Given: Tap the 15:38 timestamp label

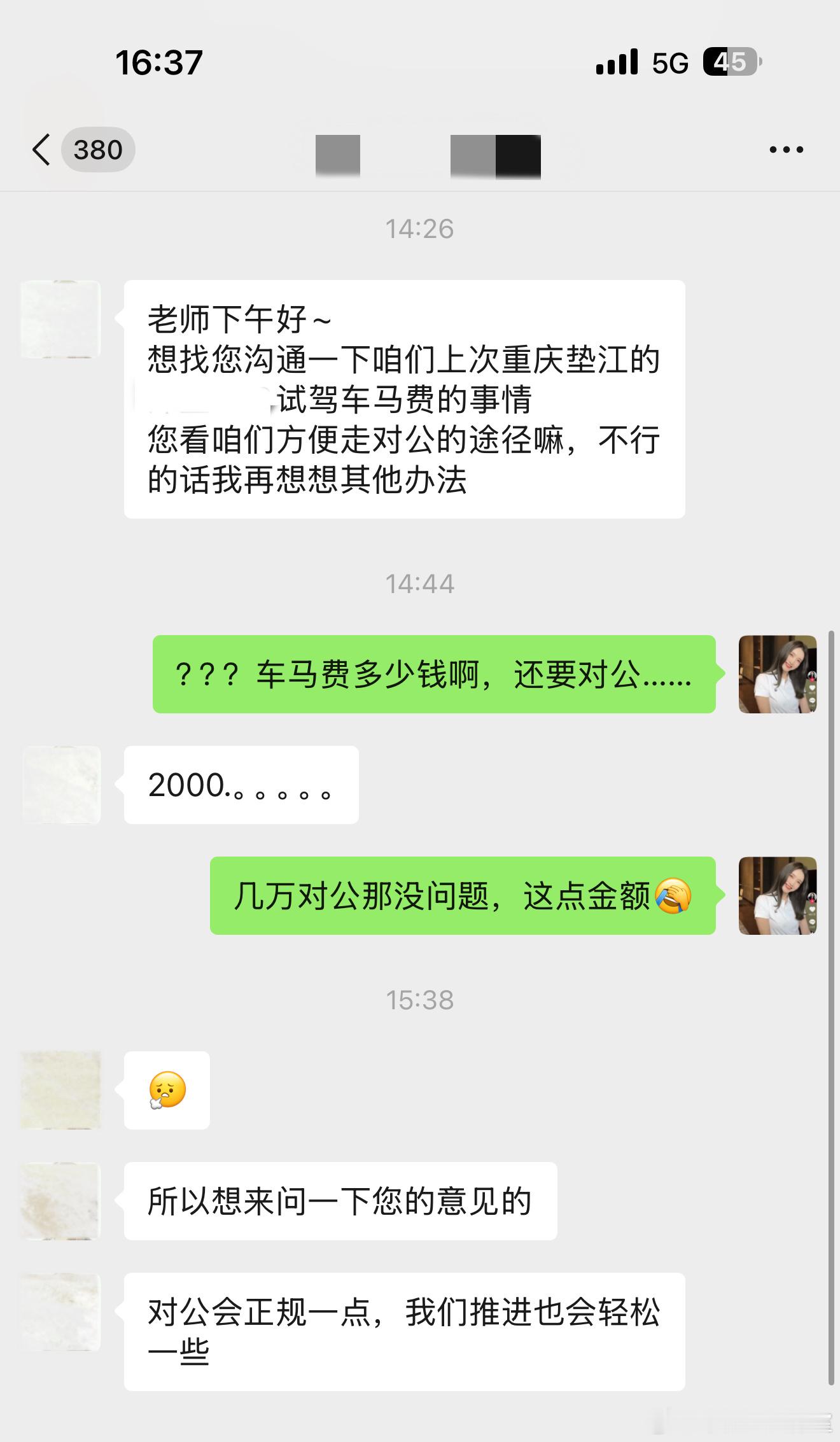Looking at the screenshot, I should pyautogui.click(x=420, y=999).
